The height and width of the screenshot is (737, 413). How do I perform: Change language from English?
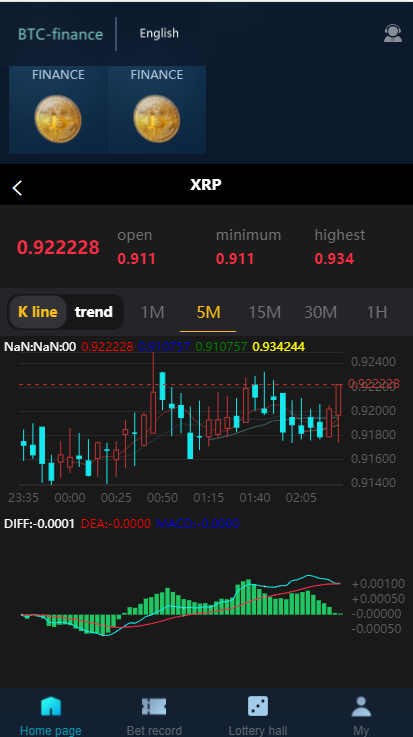click(159, 33)
